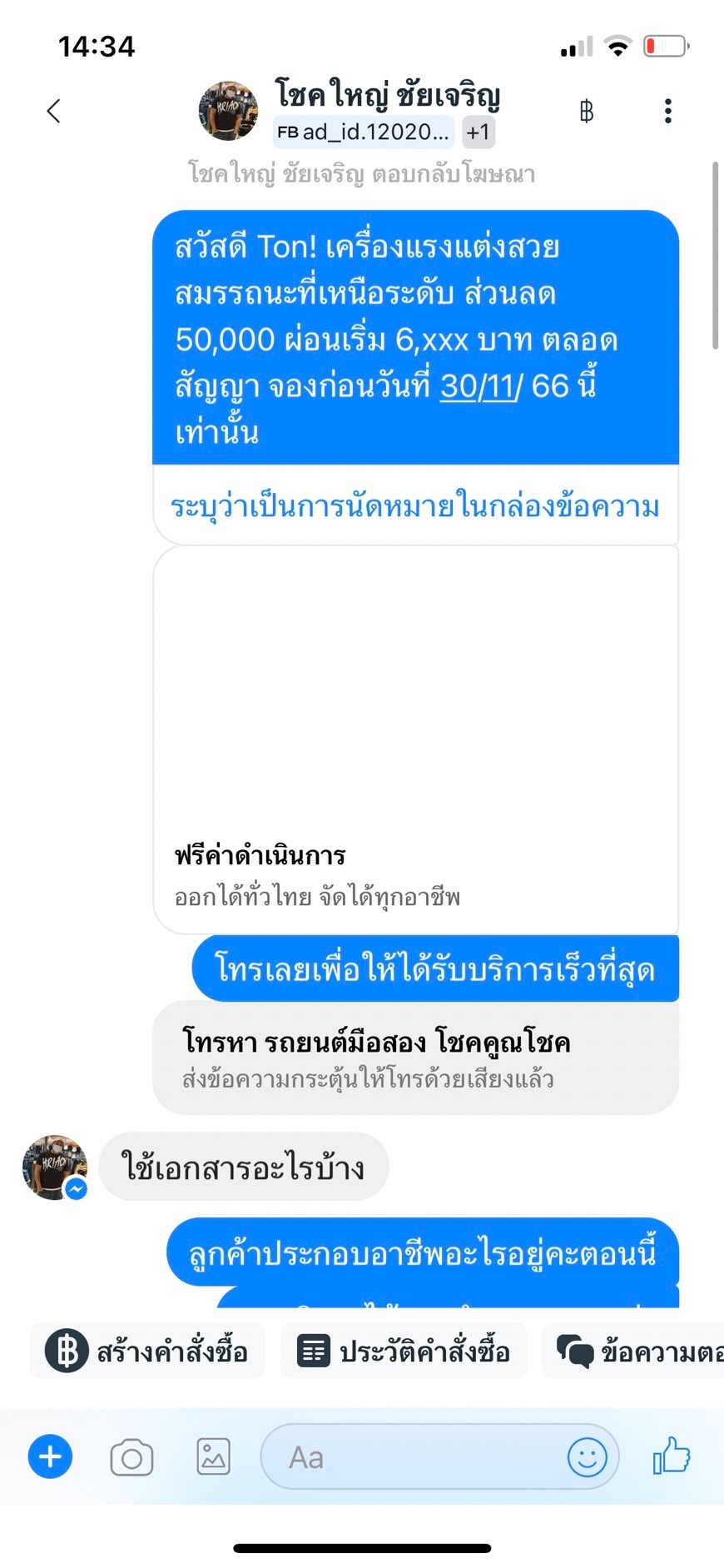The height and width of the screenshot is (1568, 724).
Task: Open ประวัติคำสั่งซื้อ order history
Action: pyautogui.click(x=404, y=1351)
